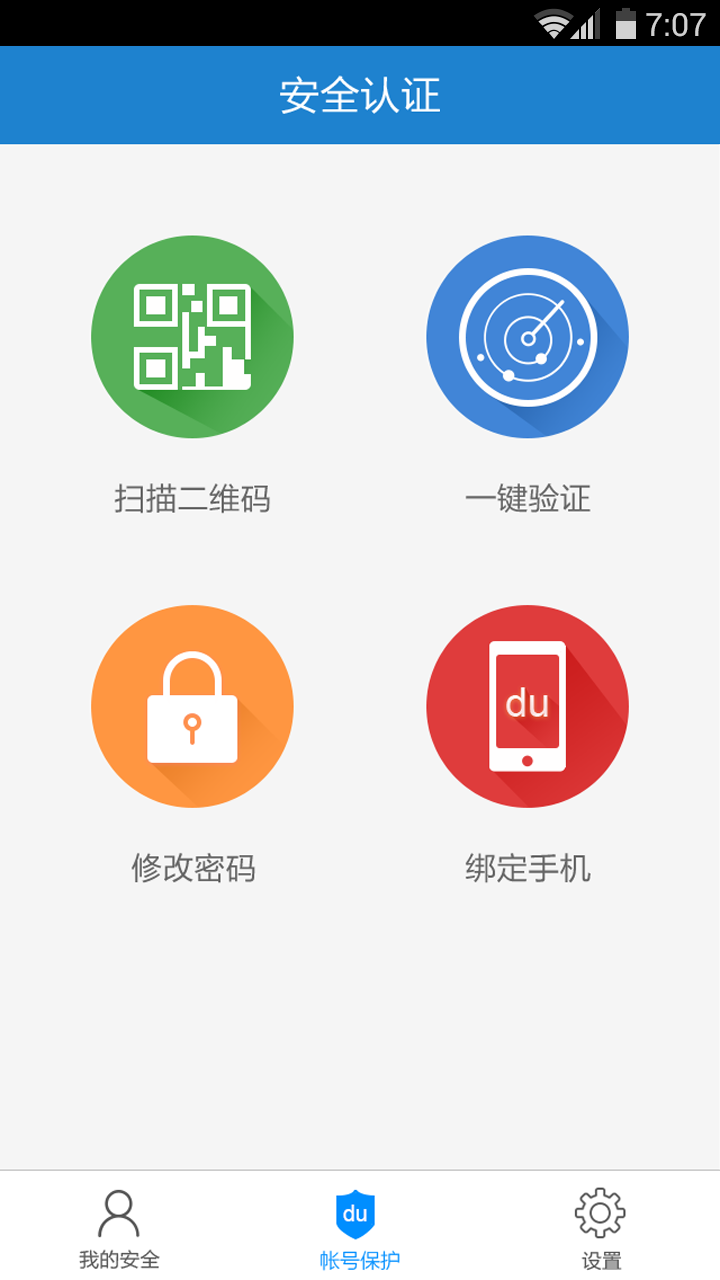The width and height of the screenshot is (720, 1280).
Task: Tap the 安全认证 title in header
Action: click(x=360, y=95)
